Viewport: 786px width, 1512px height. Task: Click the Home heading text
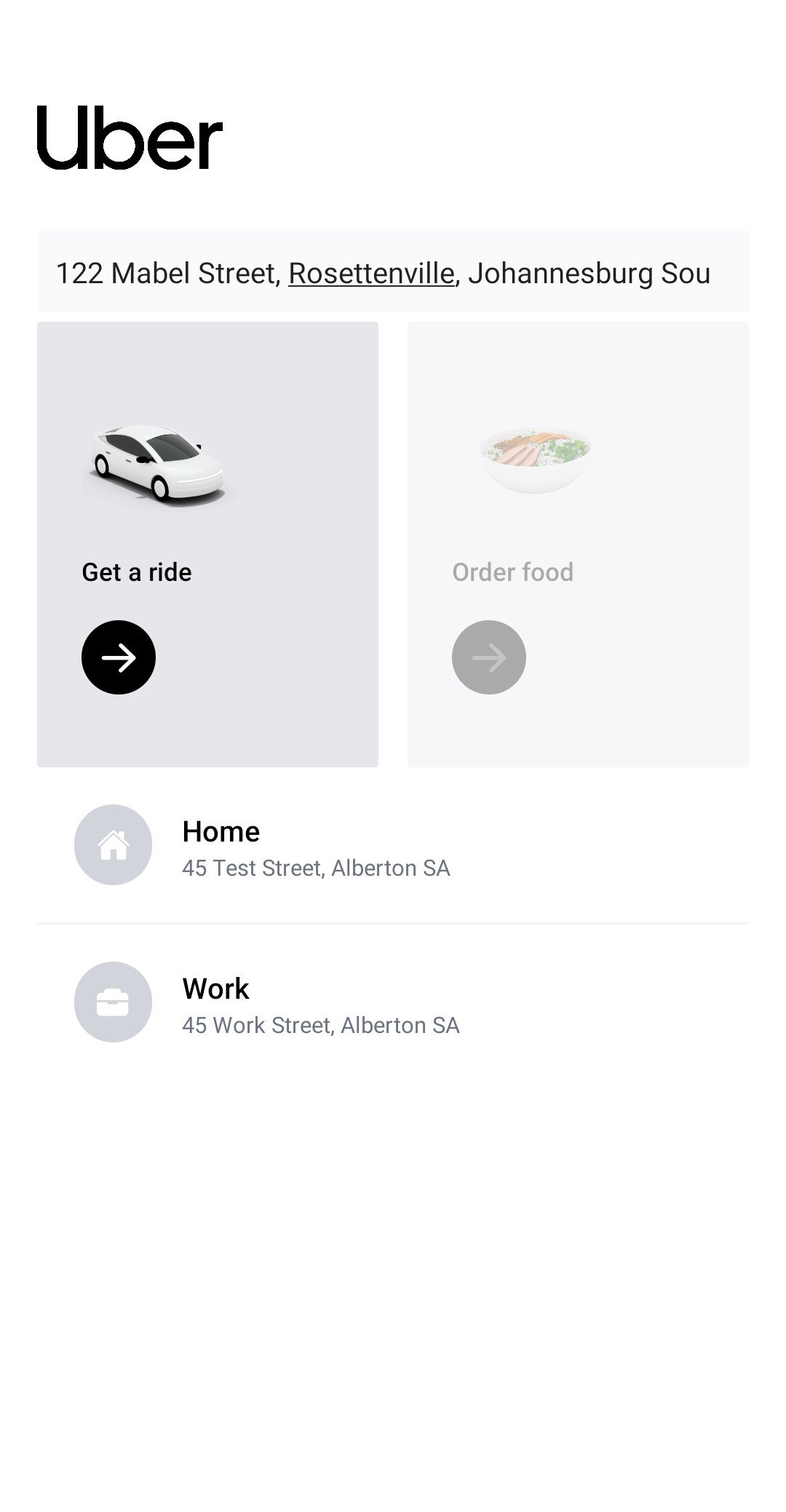point(221,831)
